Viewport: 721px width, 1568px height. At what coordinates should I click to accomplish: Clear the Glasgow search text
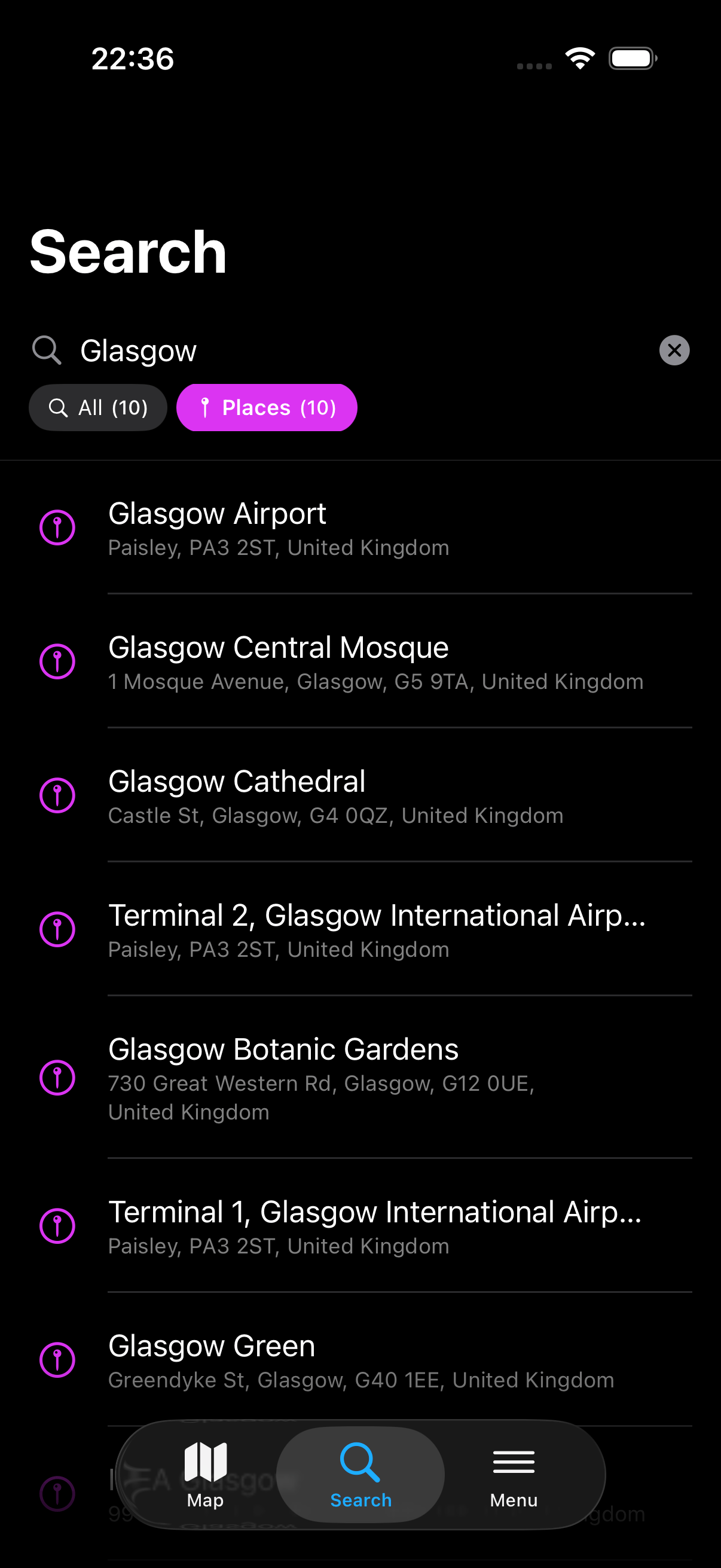pos(674,350)
